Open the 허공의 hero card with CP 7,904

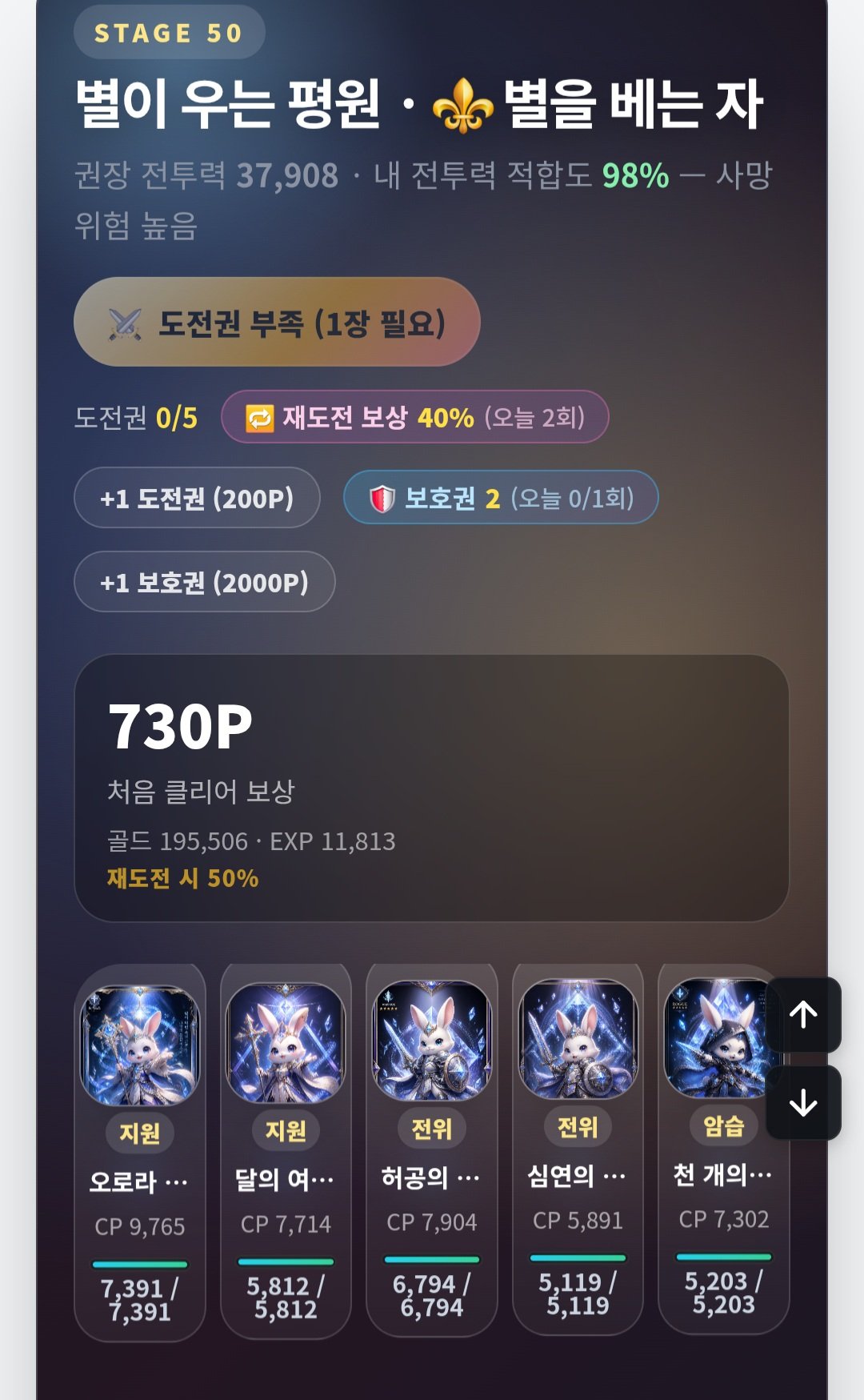point(432,1150)
